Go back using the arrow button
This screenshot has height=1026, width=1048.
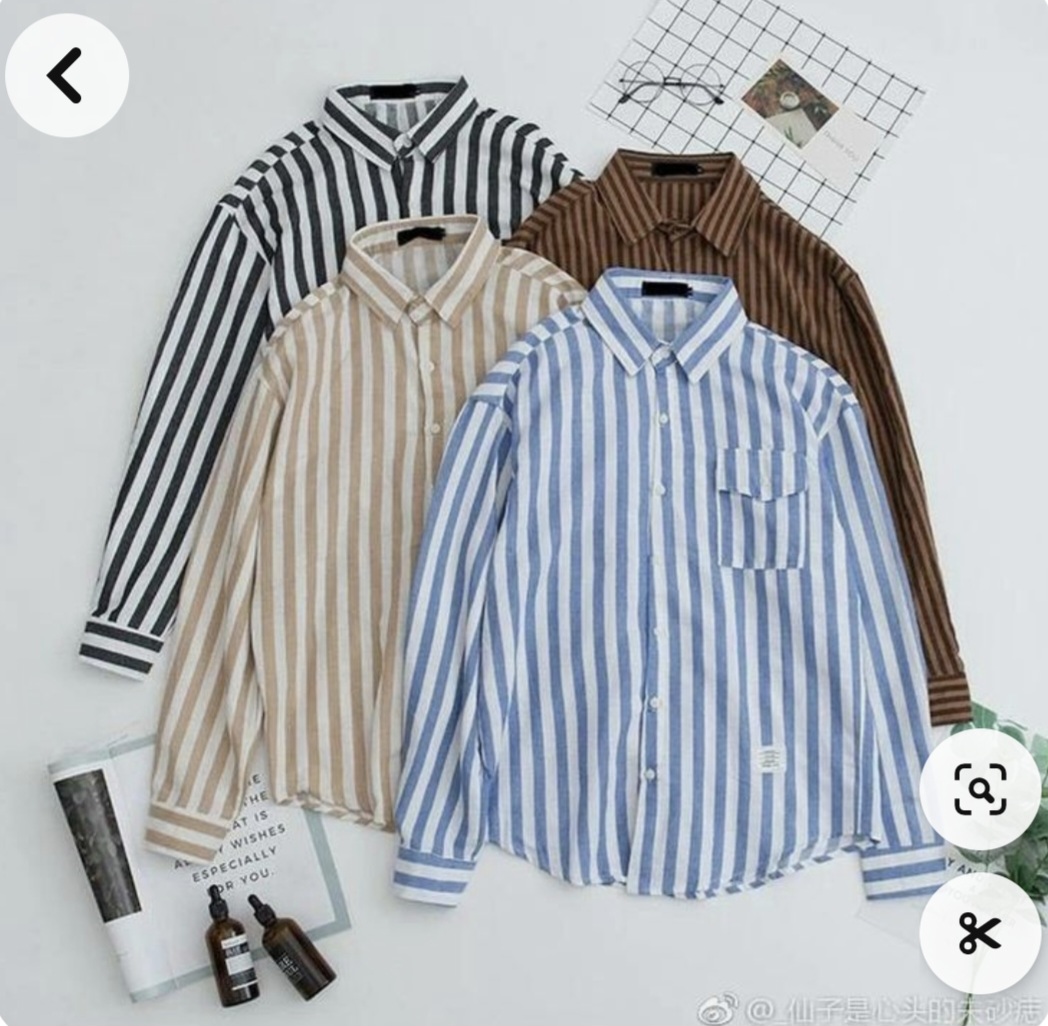(x=66, y=76)
